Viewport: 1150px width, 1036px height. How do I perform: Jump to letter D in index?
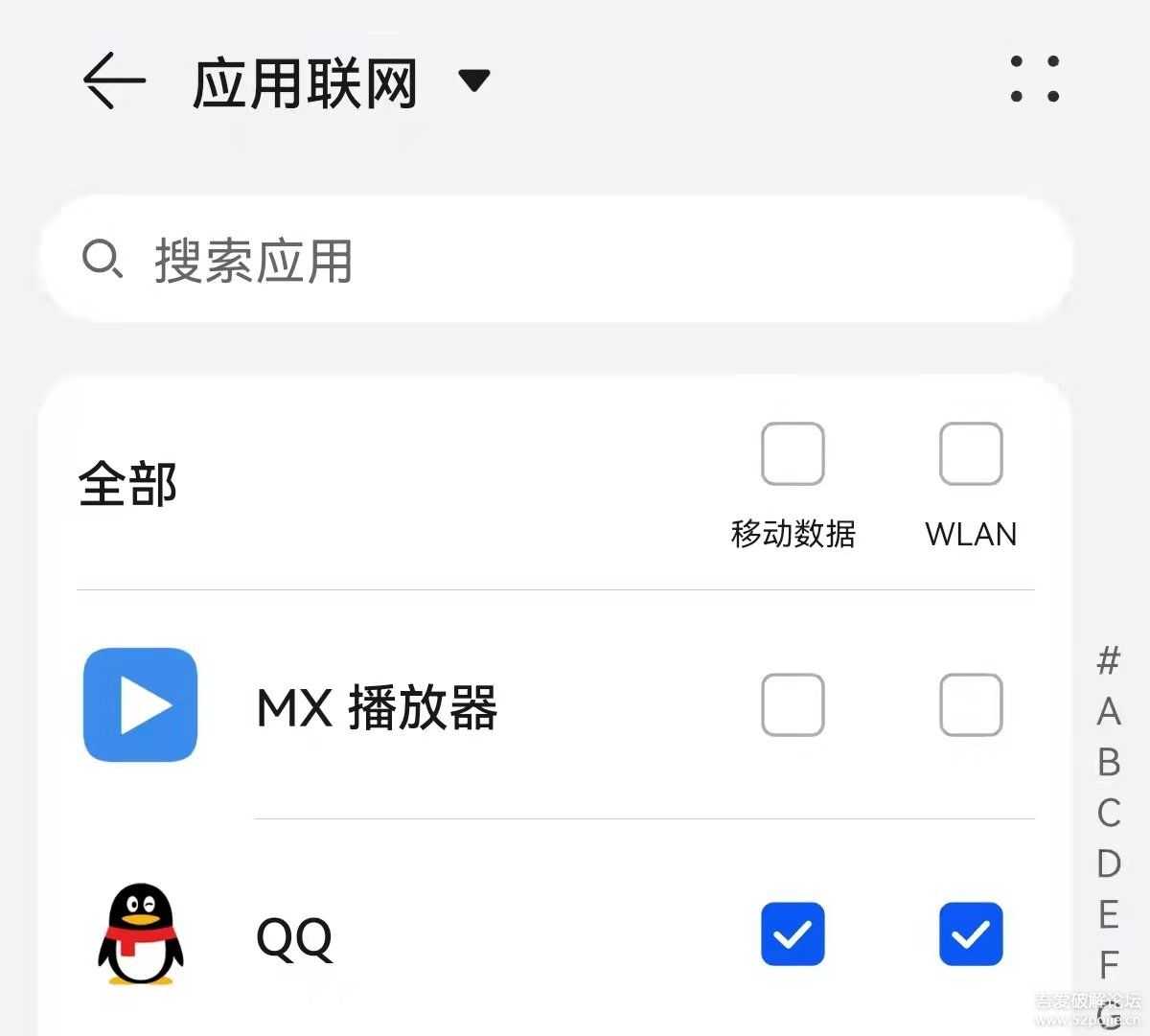coord(1109,863)
